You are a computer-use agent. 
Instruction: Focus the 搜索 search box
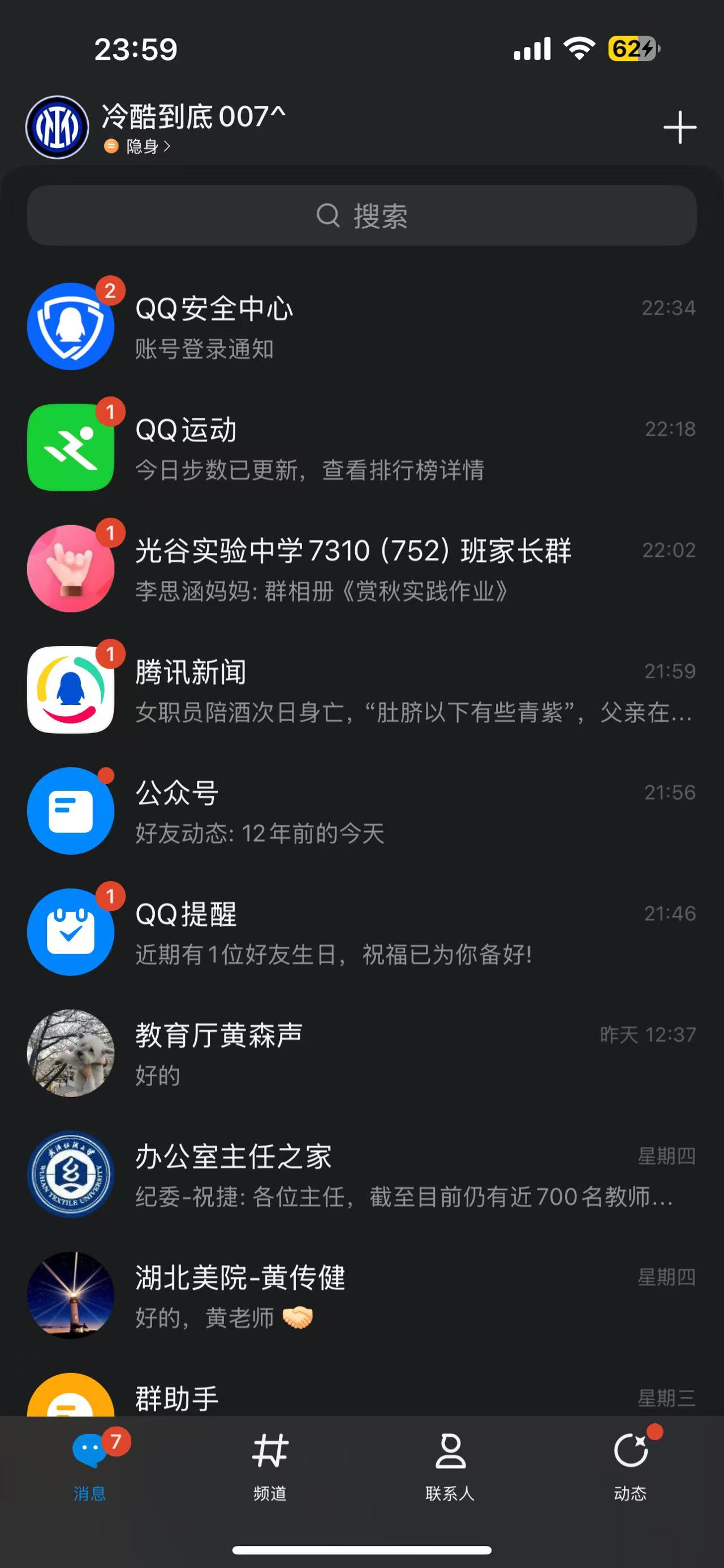pyautogui.click(x=361, y=215)
